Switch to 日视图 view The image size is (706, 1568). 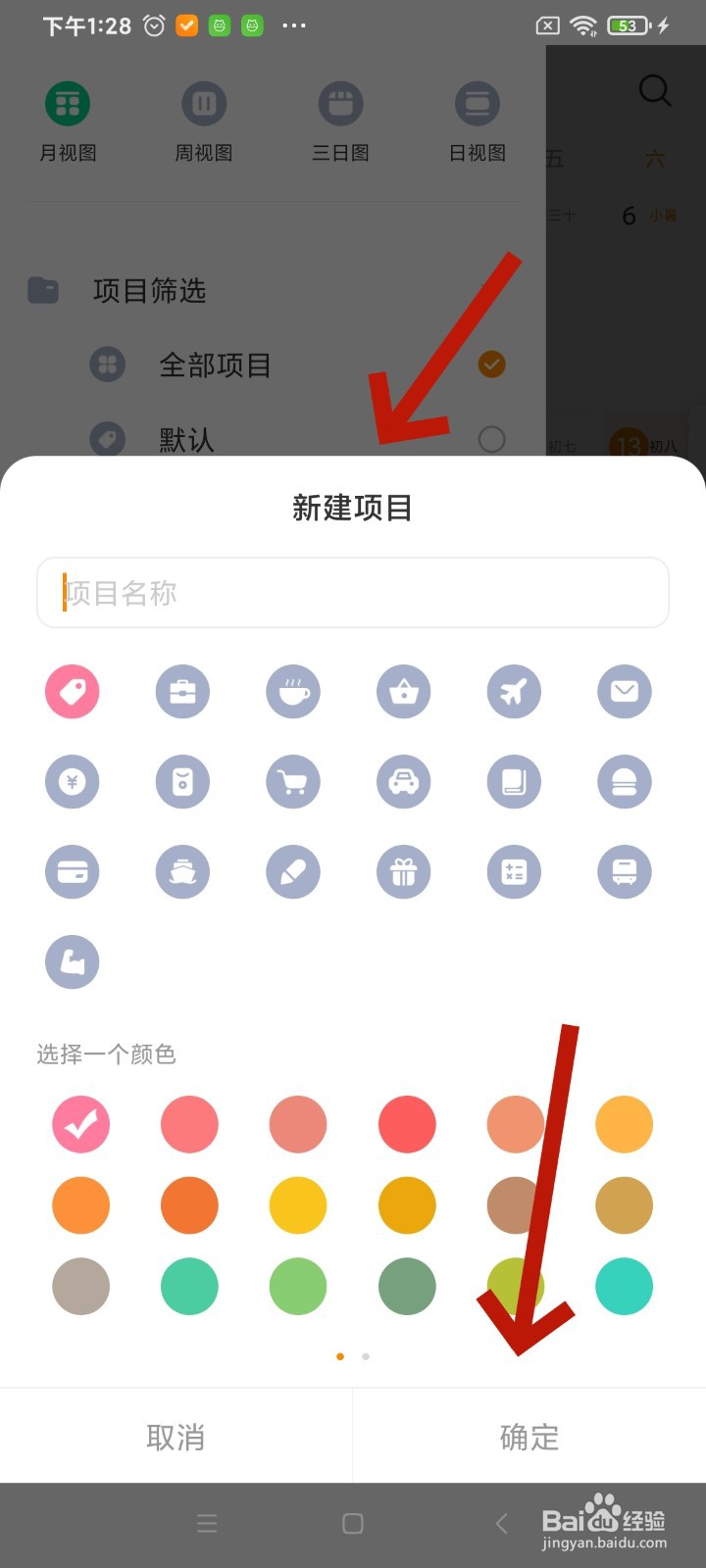tap(478, 118)
